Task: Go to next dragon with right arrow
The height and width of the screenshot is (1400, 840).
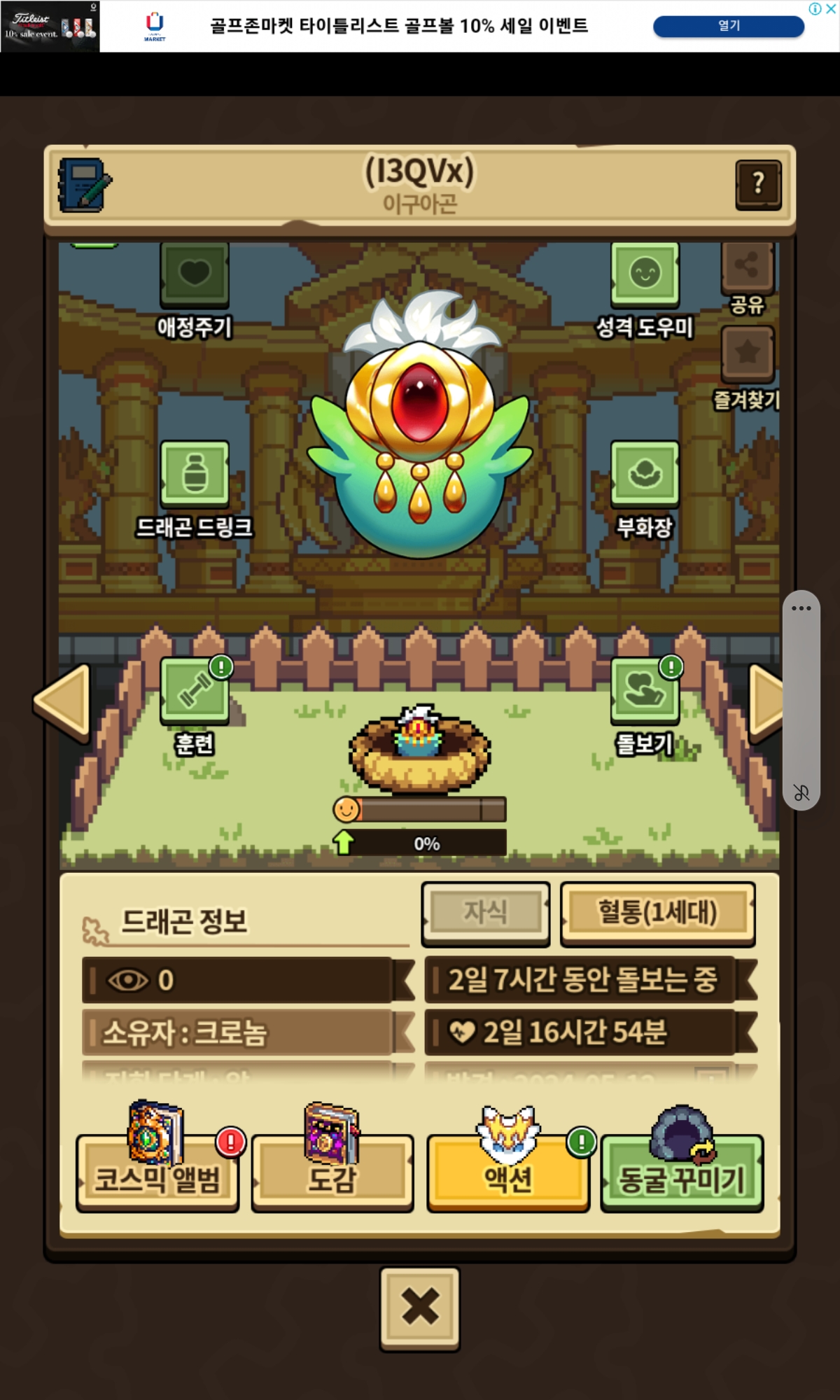Action: point(765,703)
